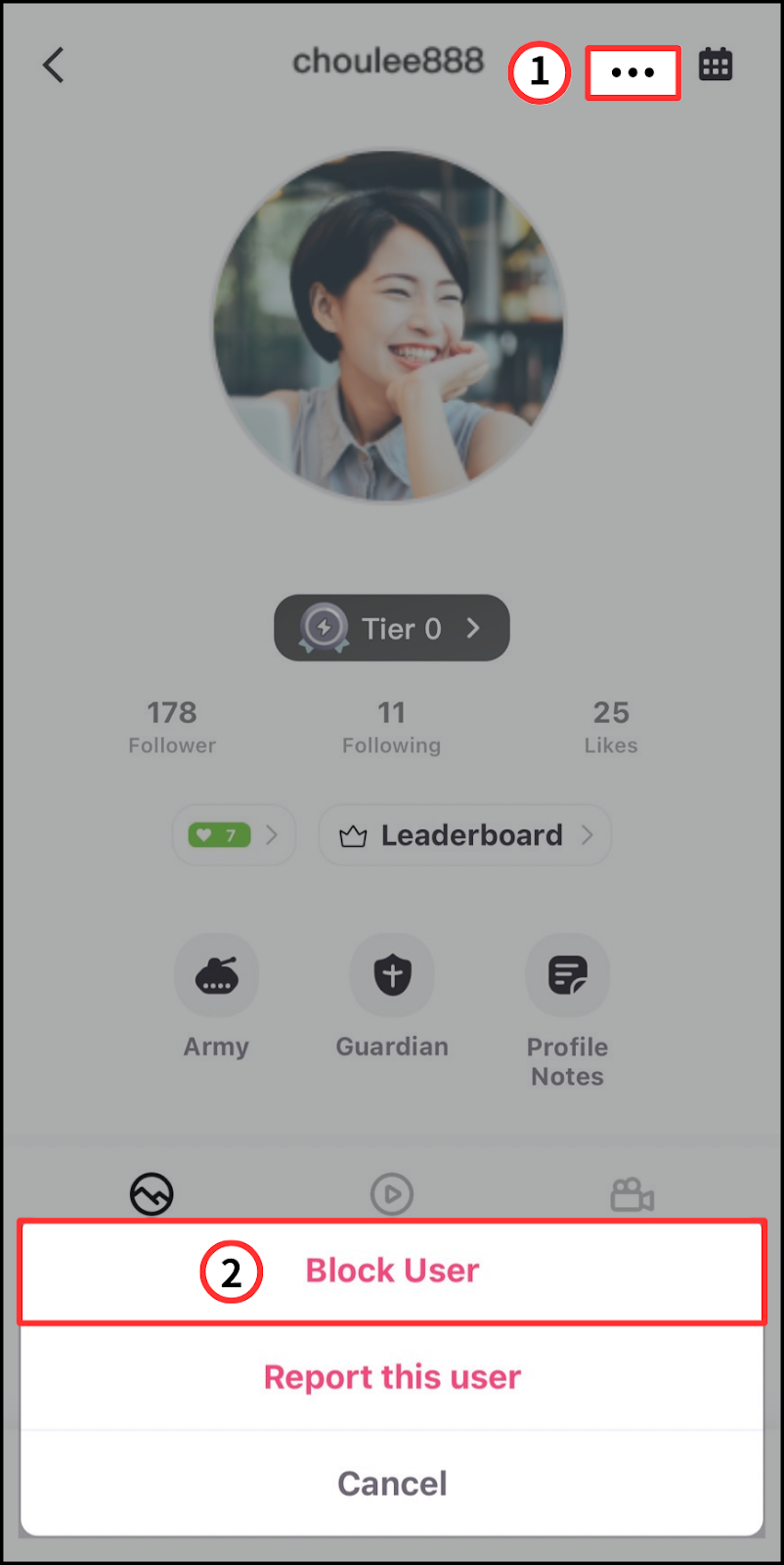This screenshot has height=1565, width=784.
Task: Choose Report this user
Action: click(x=392, y=1377)
